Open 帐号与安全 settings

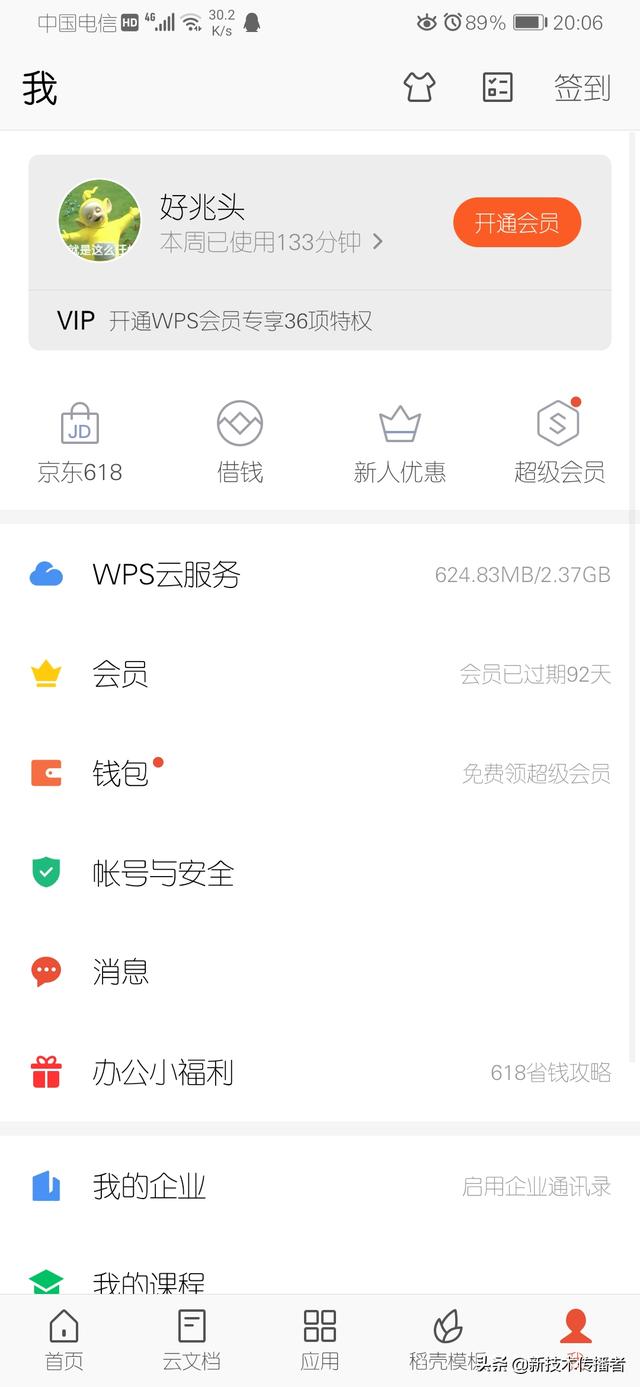point(320,873)
